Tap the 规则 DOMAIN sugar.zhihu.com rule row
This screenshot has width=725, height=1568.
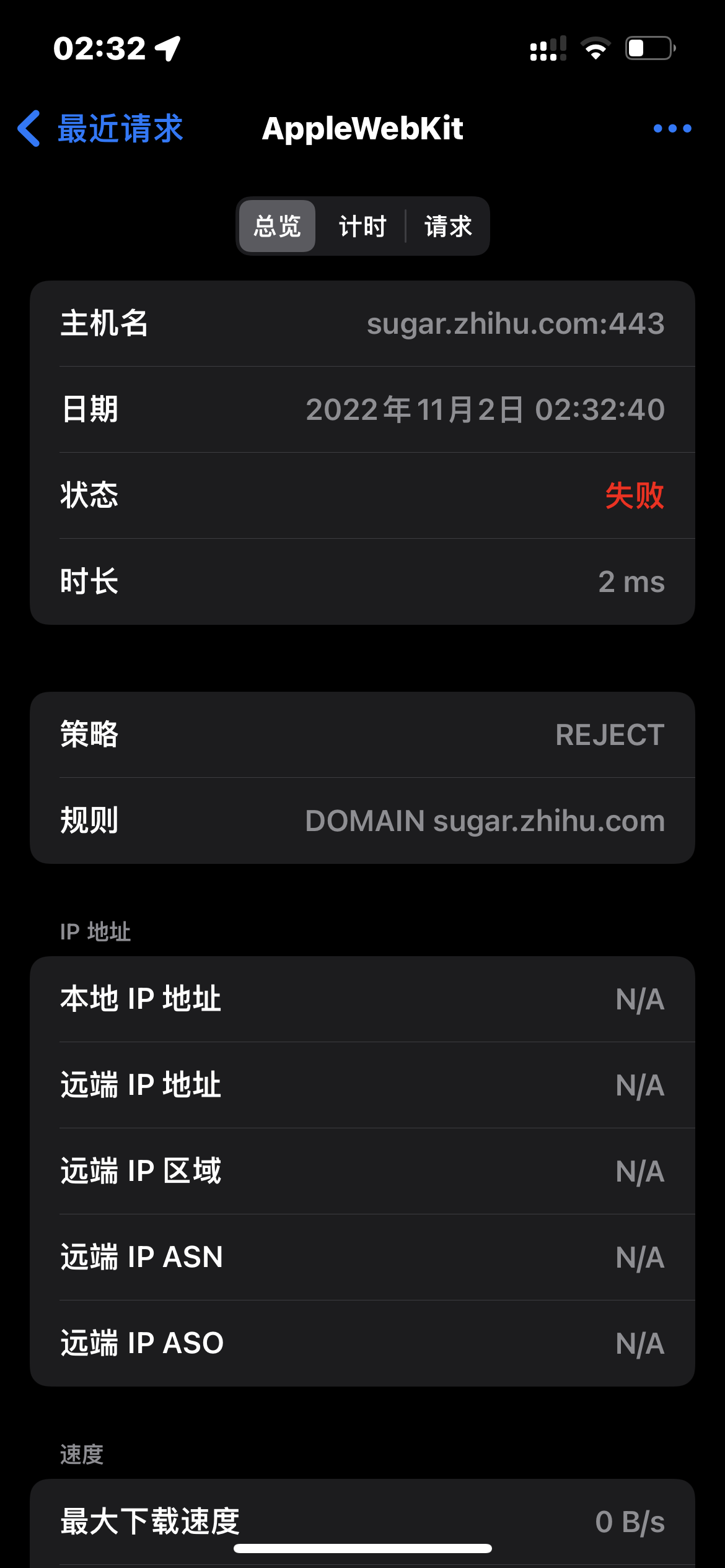point(362,822)
